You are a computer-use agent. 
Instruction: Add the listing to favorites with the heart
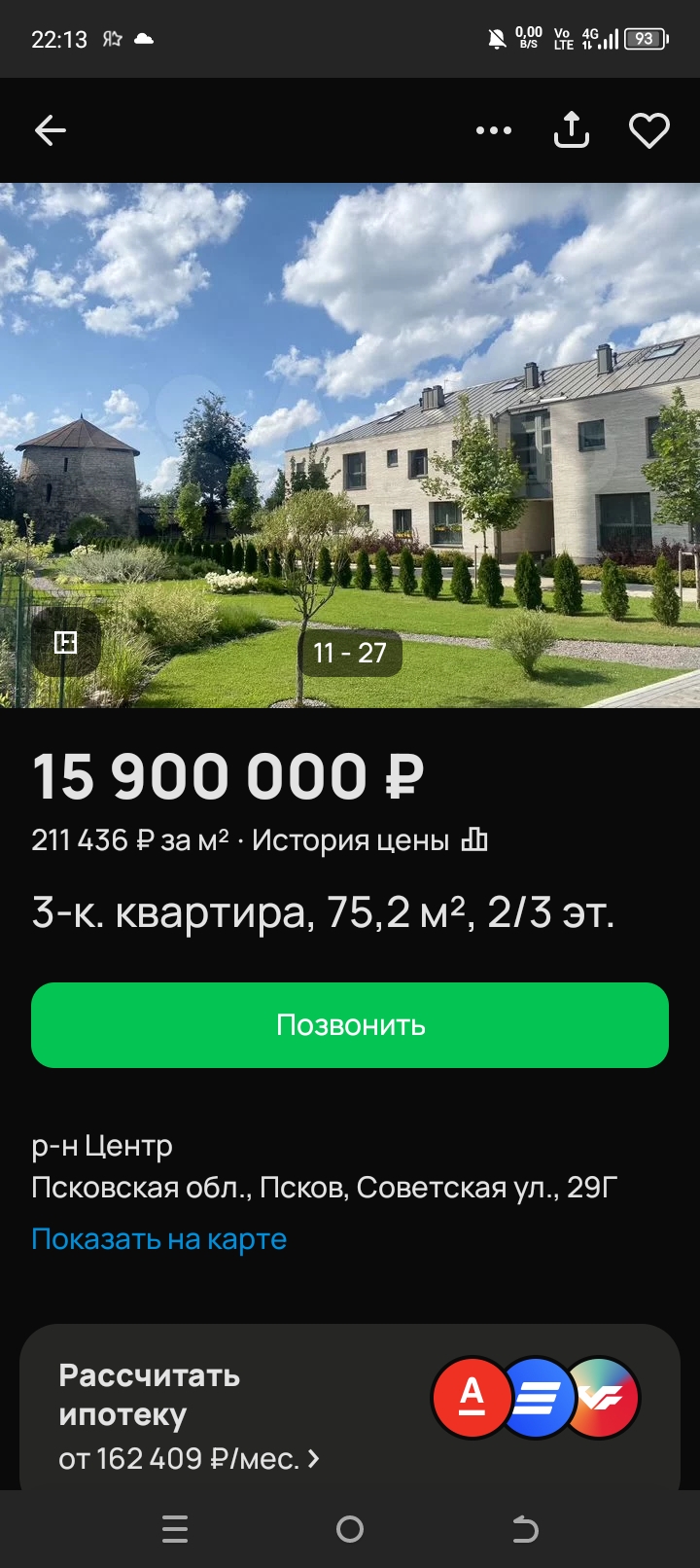(x=648, y=130)
